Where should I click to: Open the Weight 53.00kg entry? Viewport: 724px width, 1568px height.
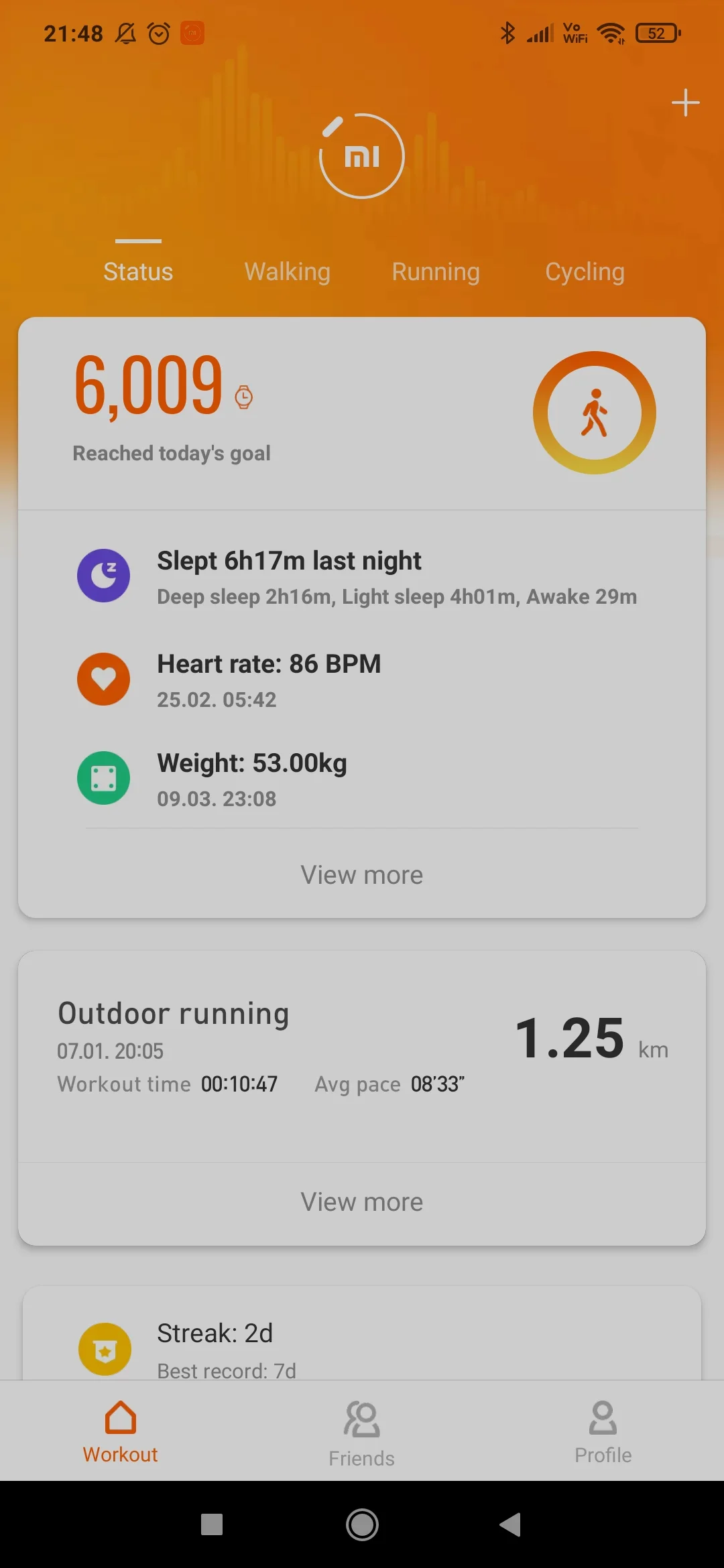pyautogui.click(x=362, y=779)
